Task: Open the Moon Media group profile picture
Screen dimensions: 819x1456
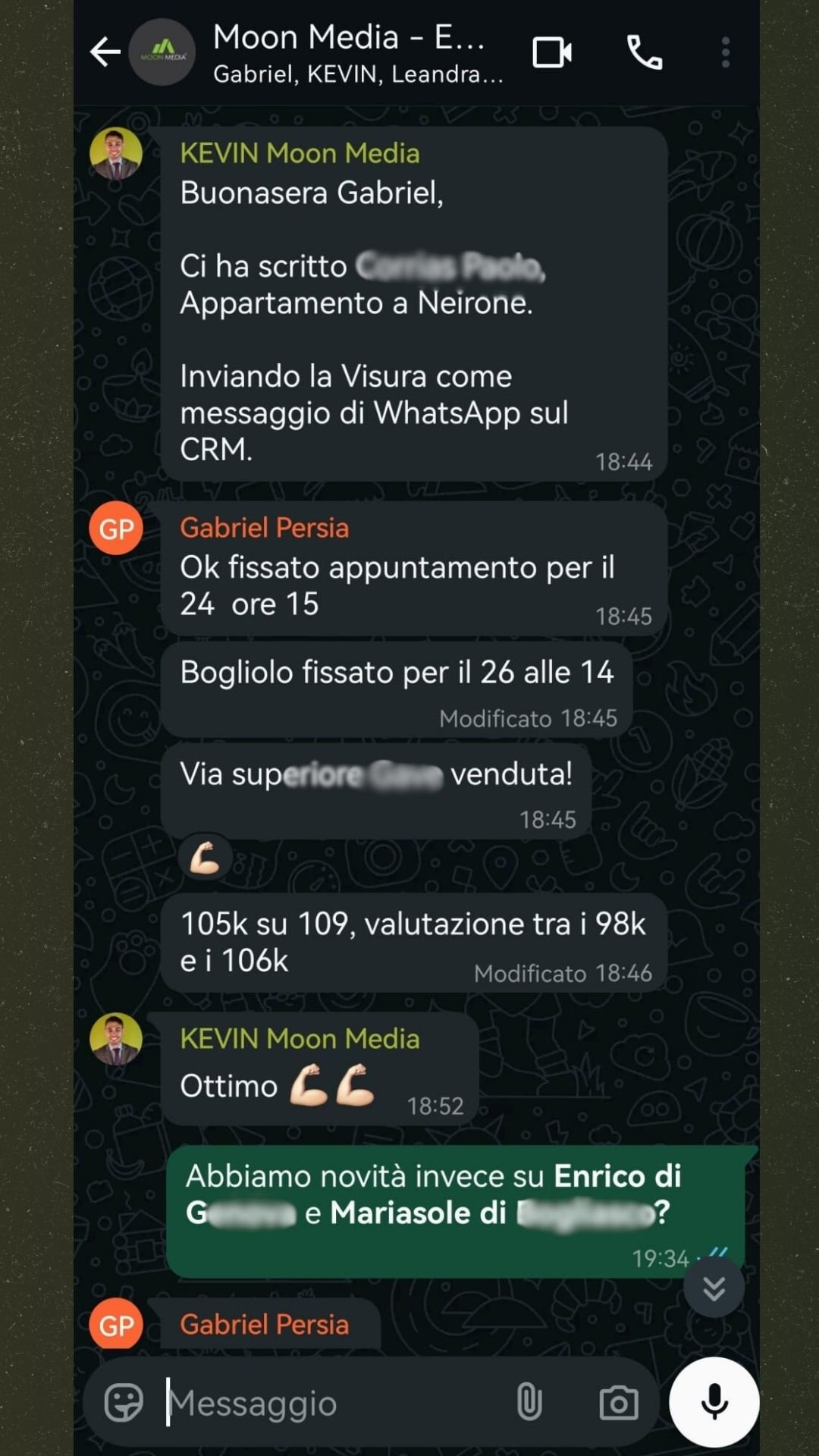Action: click(x=162, y=52)
